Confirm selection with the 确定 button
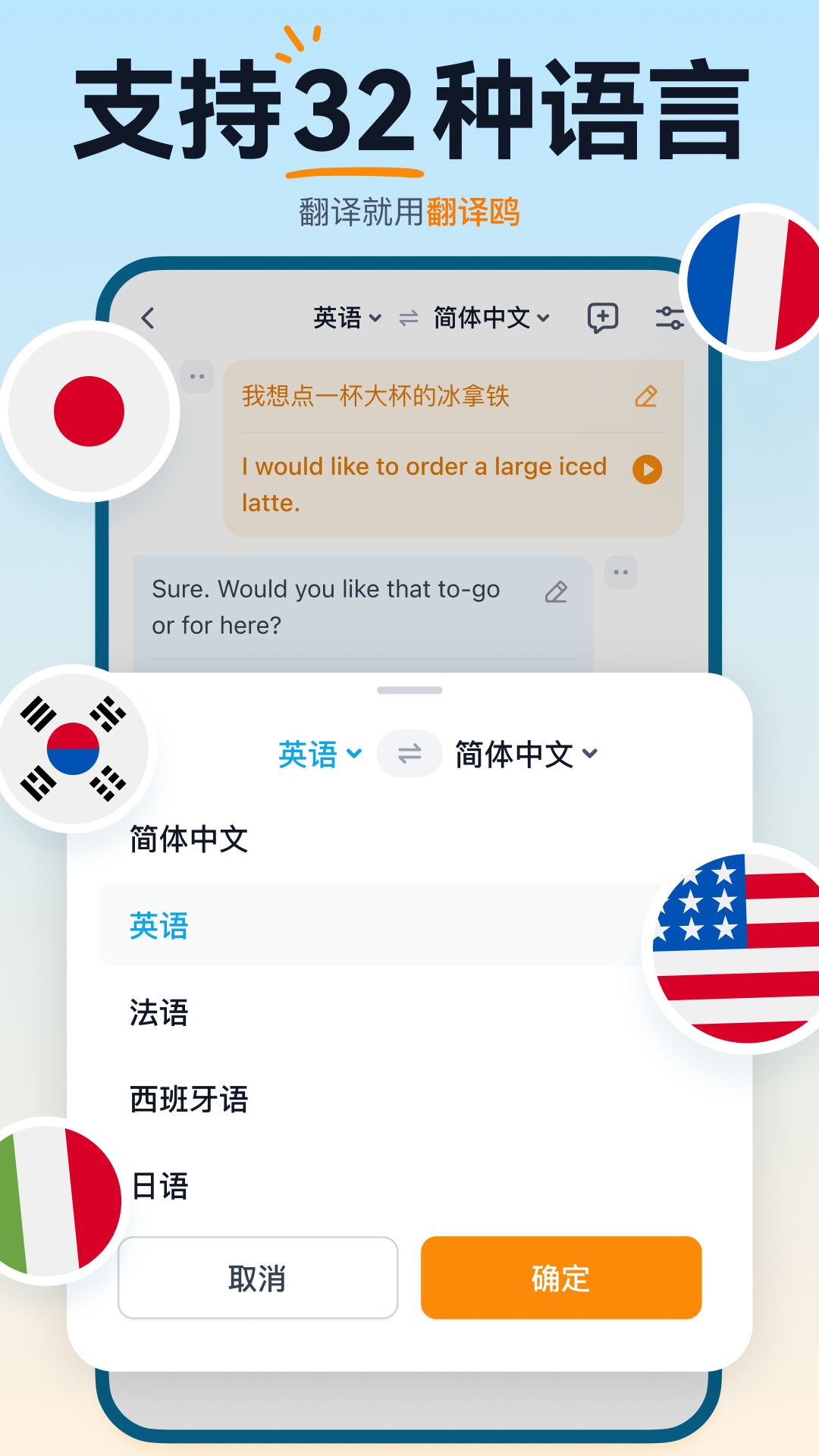The height and width of the screenshot is (1456, 819). click(560, 1278)
